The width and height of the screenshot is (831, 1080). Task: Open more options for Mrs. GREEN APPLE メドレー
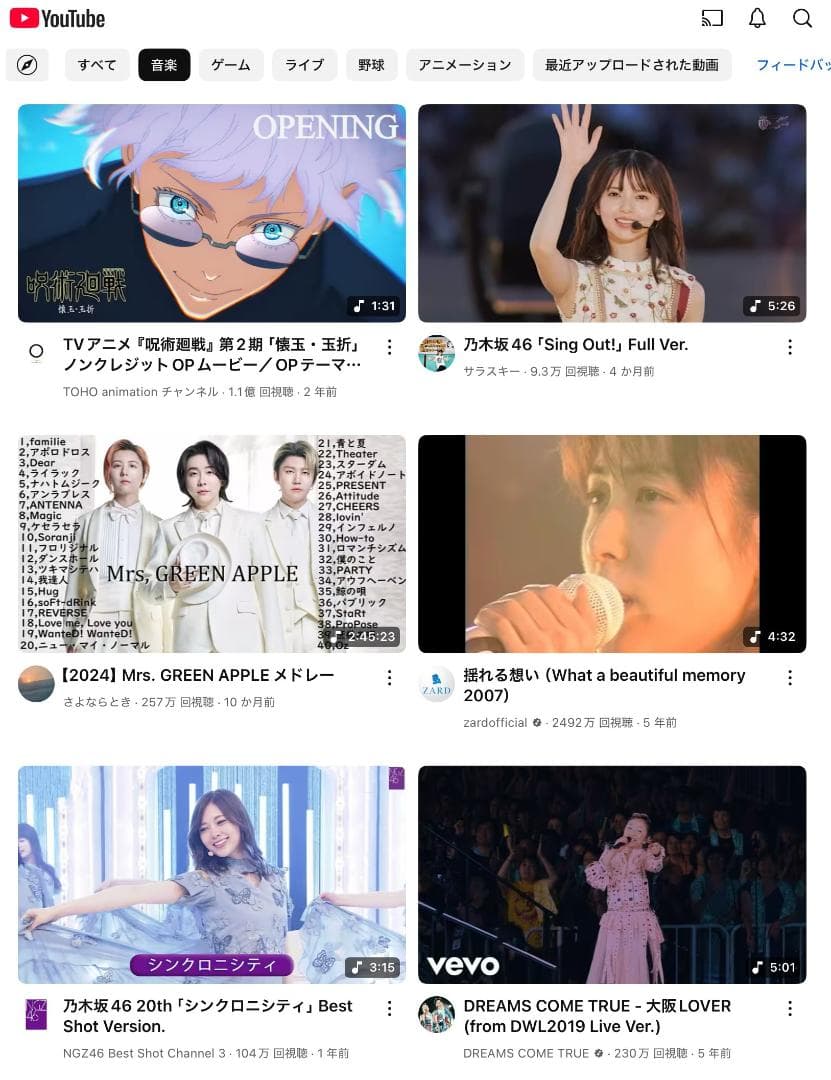(x=390, y=678)
